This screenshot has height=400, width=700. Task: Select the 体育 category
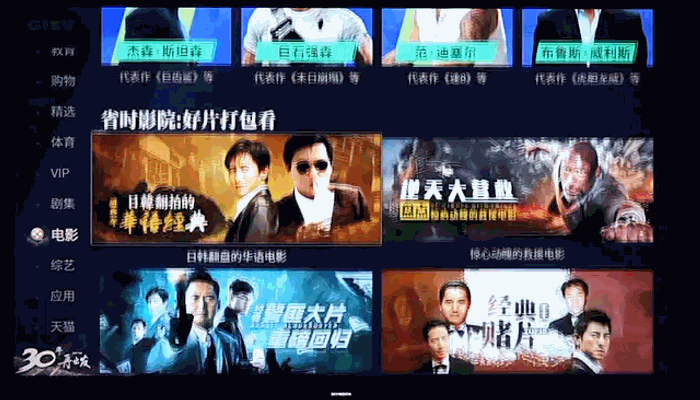pyautogui.click(x=63, y=142)
